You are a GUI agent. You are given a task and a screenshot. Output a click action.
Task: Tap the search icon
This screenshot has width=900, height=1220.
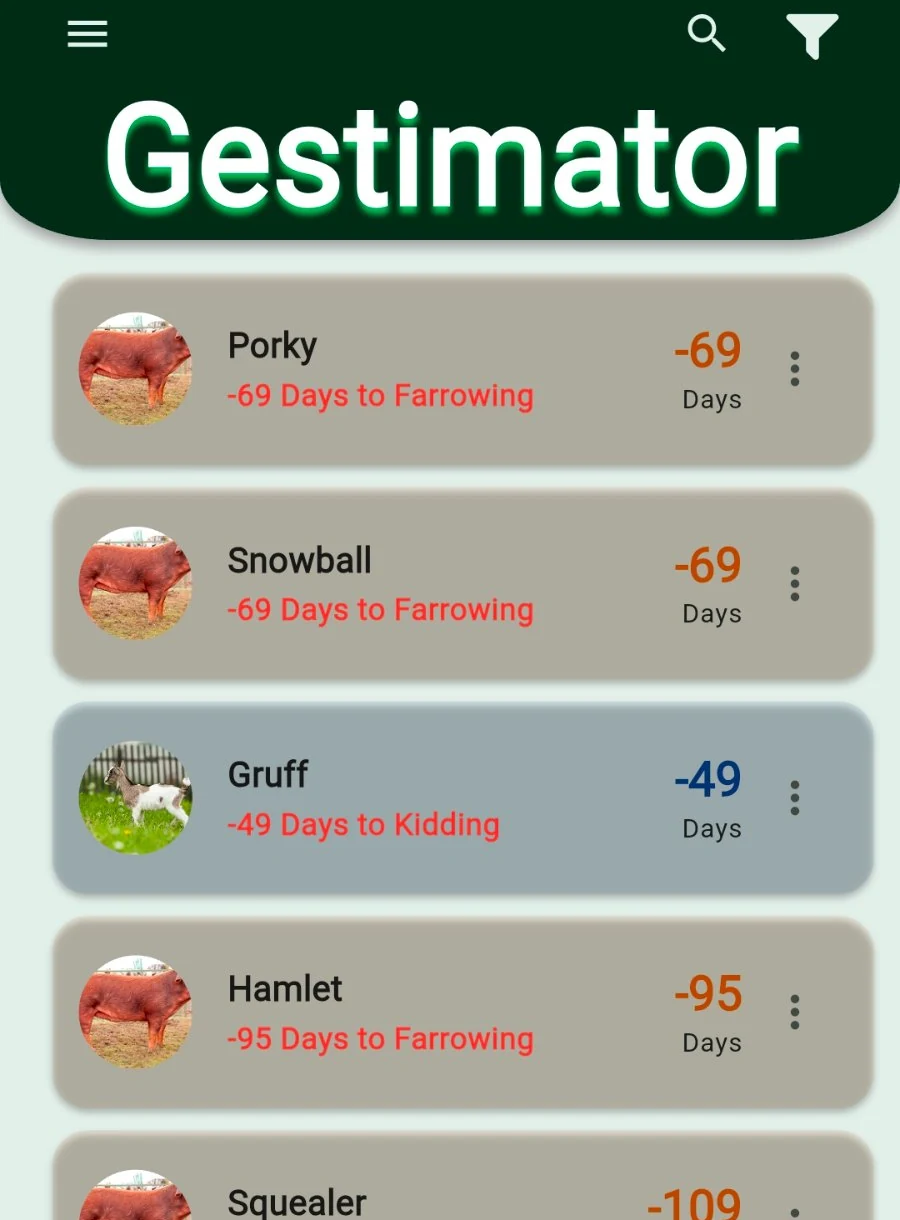(x=707, y=34)
